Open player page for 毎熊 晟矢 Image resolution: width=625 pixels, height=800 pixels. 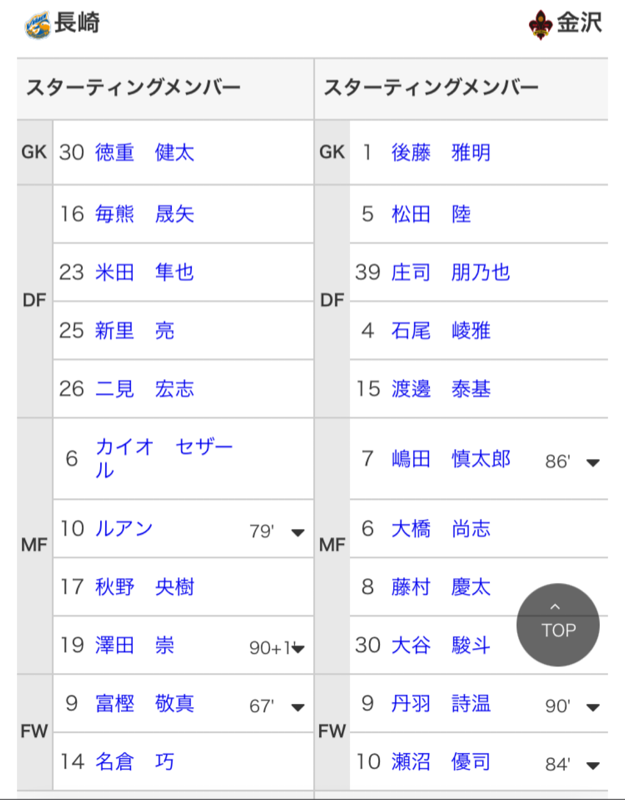[144, 214]
